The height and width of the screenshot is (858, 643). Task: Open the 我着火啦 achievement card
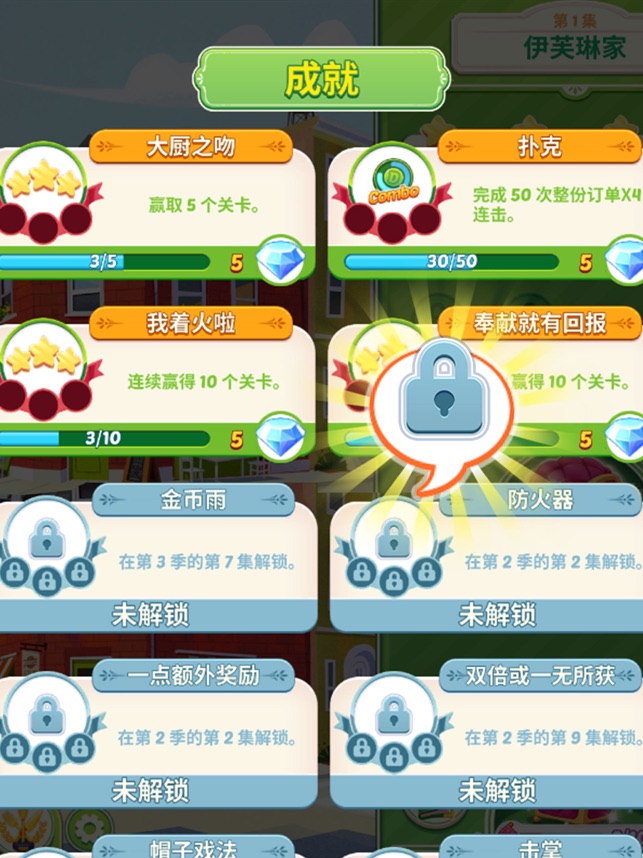(160, 382)
